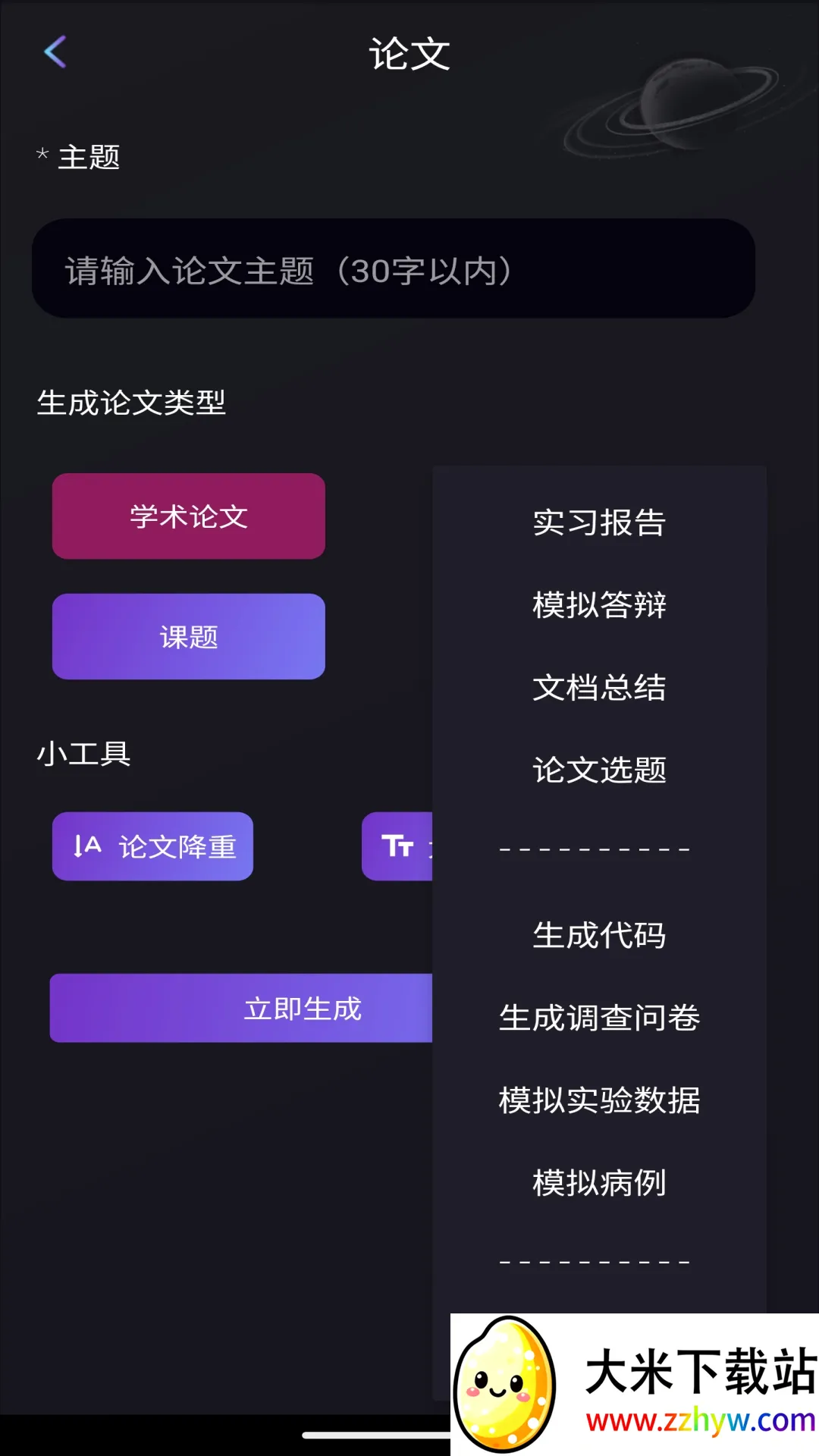The width and height of the screenshot is (819, 1456).
Task: Choose the 课题 paper type
Action: (x=189, y=637)
